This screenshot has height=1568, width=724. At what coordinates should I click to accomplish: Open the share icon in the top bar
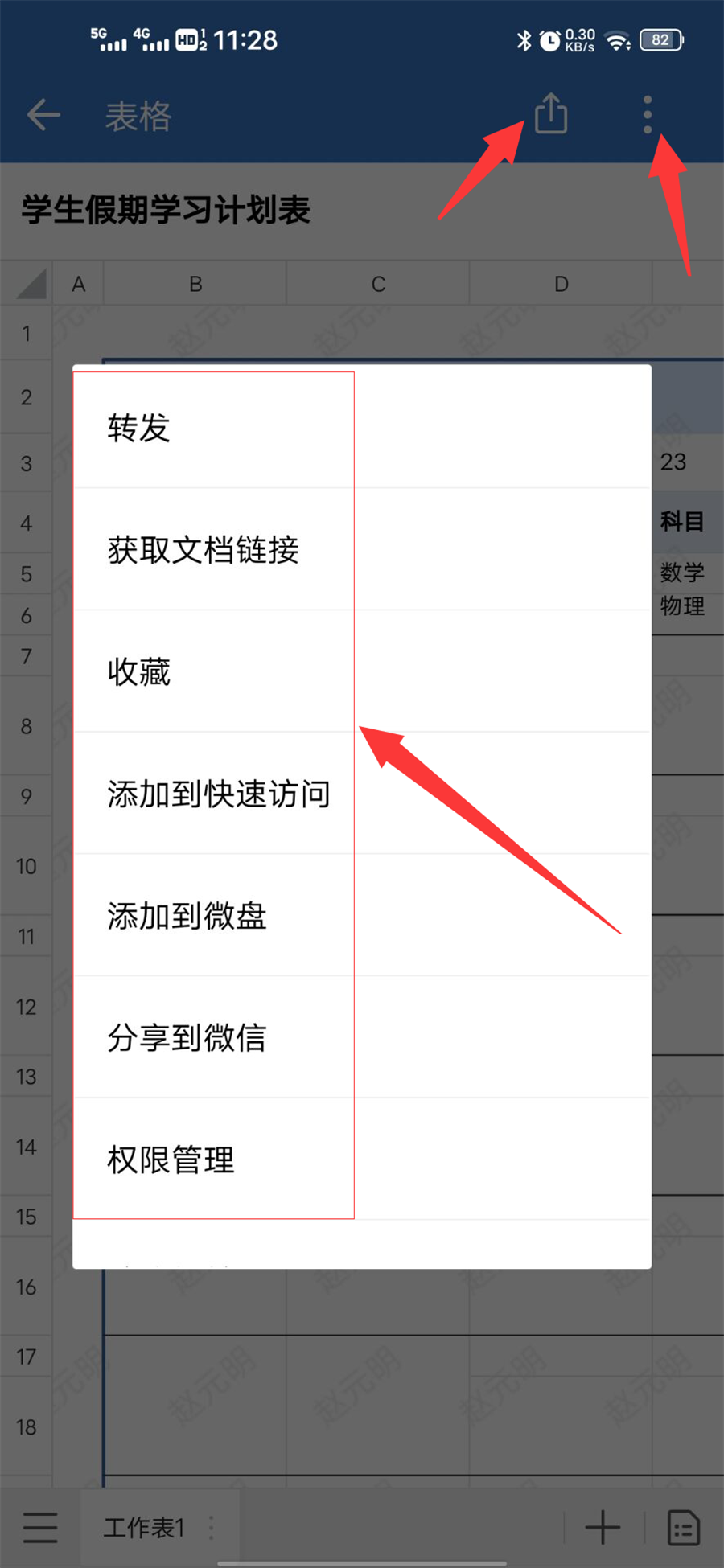pyautogui.click(x=551, y=114)
